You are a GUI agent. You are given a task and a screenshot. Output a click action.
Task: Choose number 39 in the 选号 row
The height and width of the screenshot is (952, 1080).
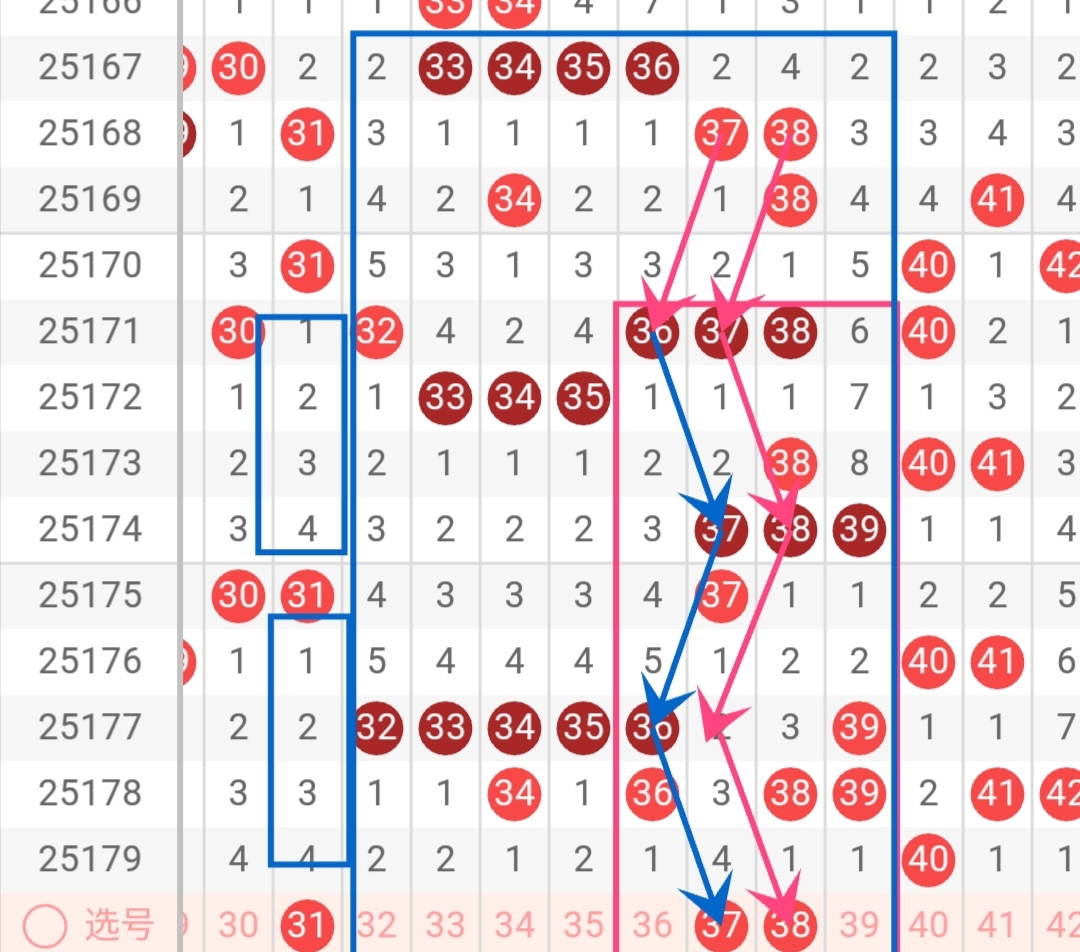click(x=859, y=926)
